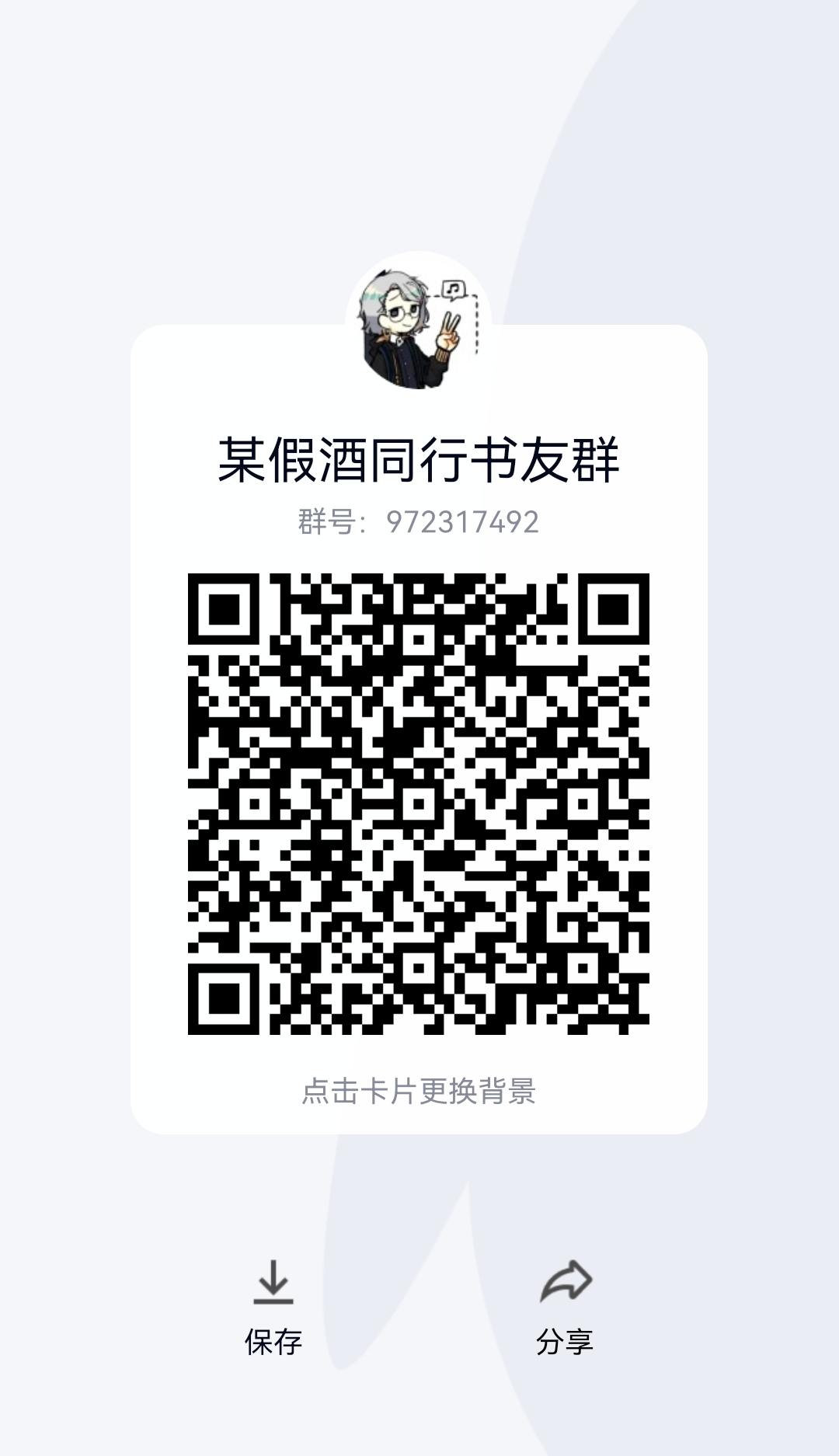
Task: Share the group QR code card
Action: [565, 1307]
